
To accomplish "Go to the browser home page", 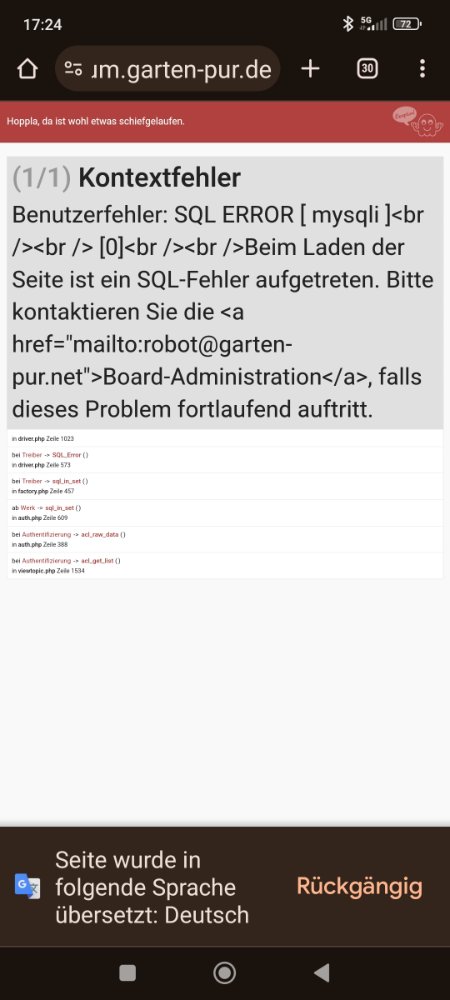I will [27, 69].
